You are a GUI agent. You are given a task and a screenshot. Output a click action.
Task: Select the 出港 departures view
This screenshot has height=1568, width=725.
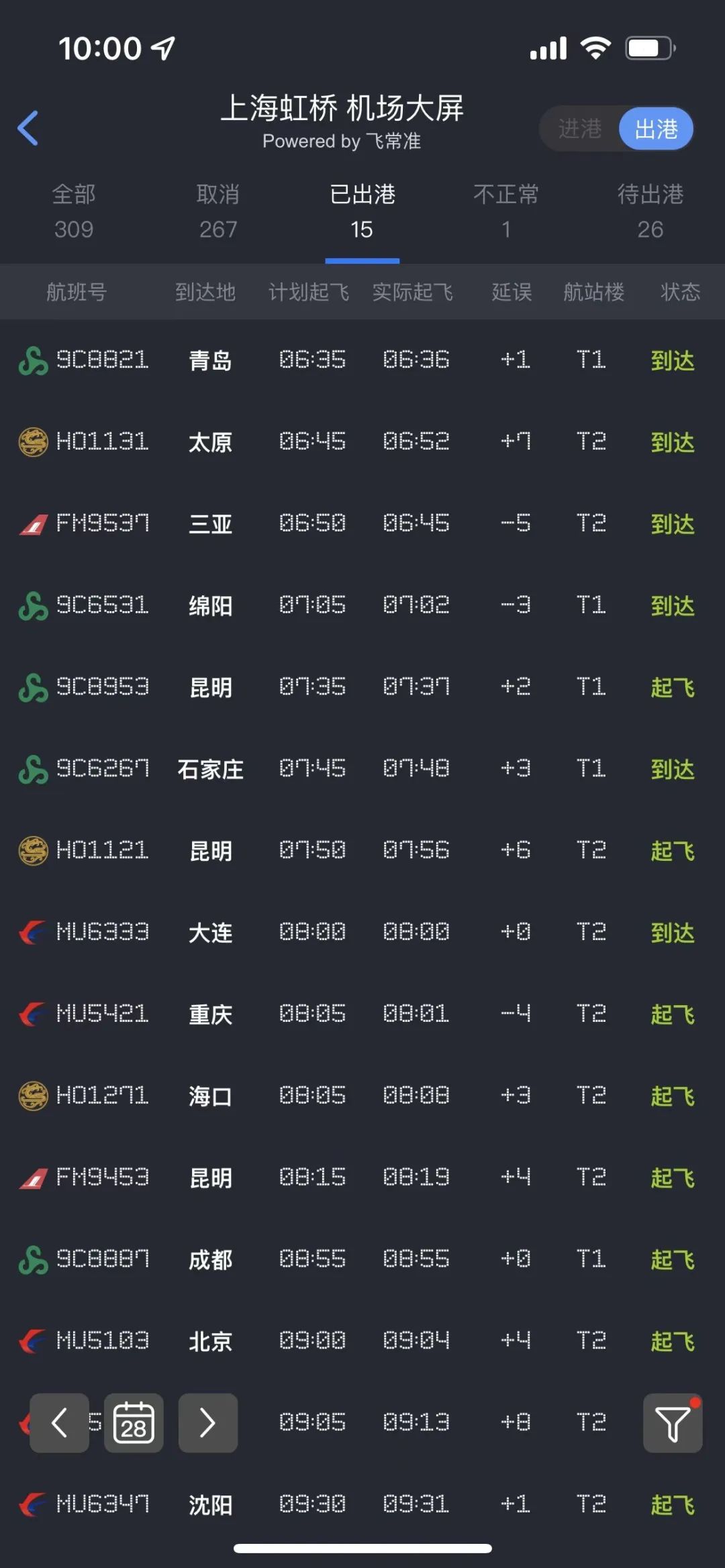(x=656, y=128)
